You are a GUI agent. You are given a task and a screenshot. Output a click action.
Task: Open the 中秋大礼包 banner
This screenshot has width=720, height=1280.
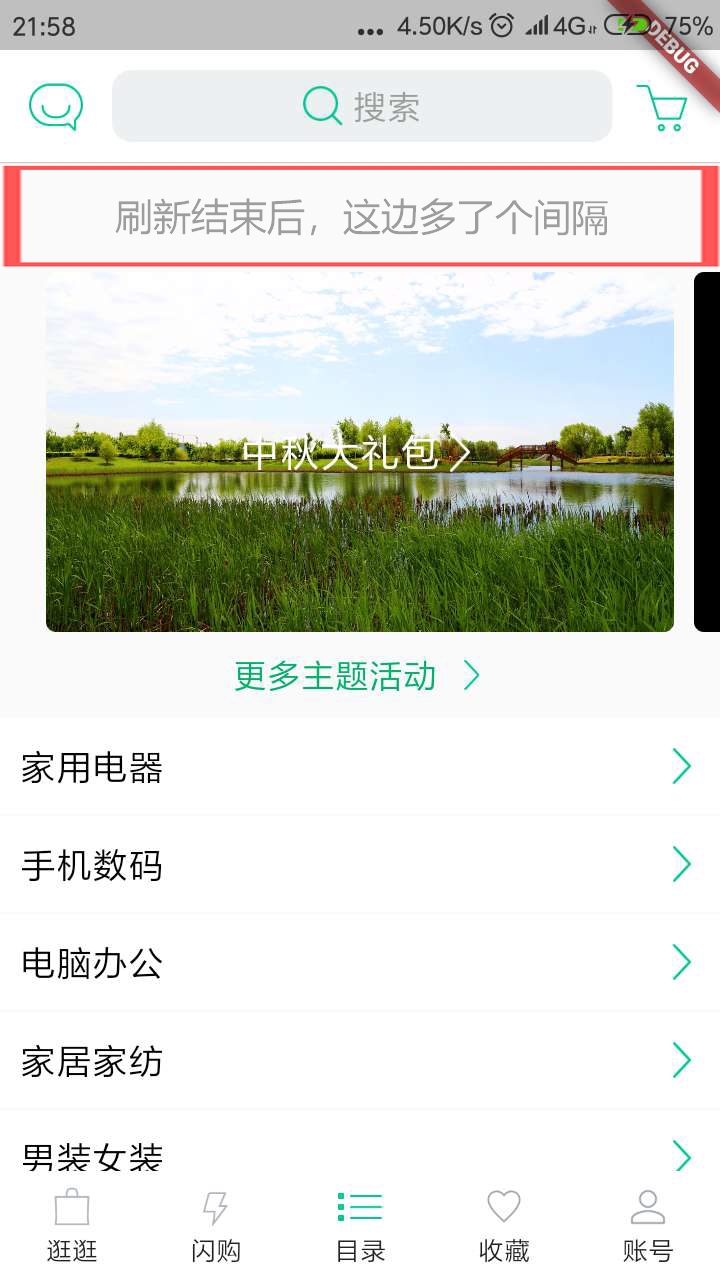[x=359, y=452]
